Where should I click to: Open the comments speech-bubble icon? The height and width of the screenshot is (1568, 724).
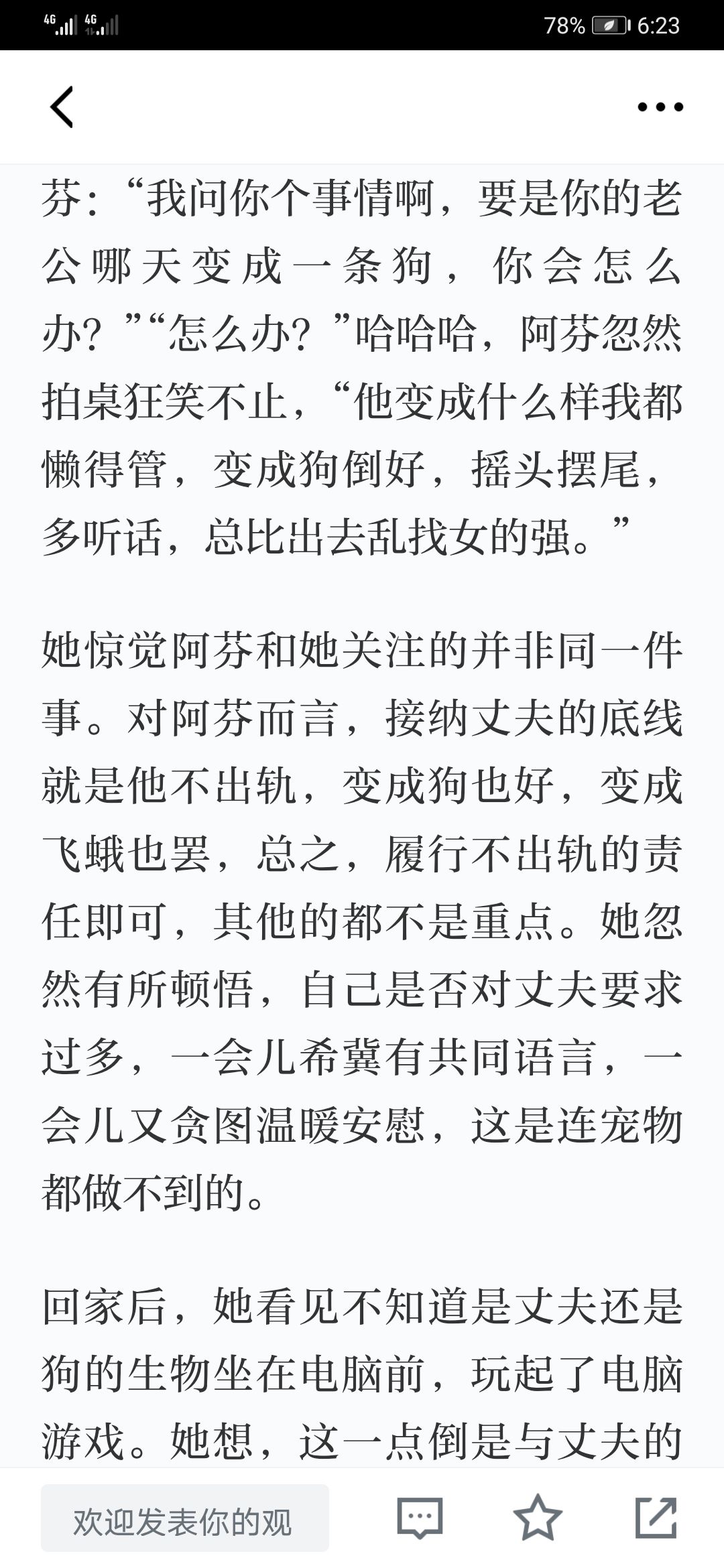click(420, 1518)
